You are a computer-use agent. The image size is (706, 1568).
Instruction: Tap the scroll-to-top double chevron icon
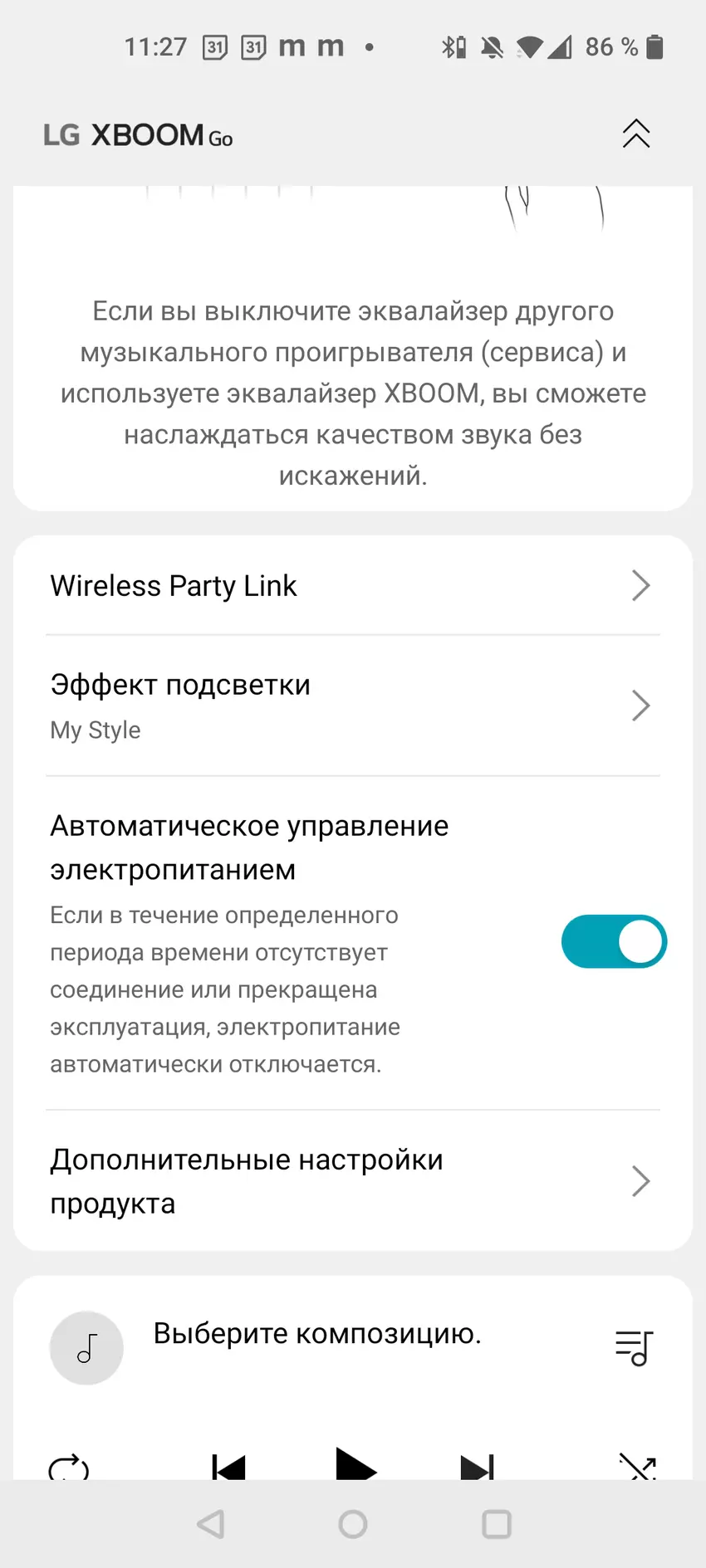pos(635,134)
